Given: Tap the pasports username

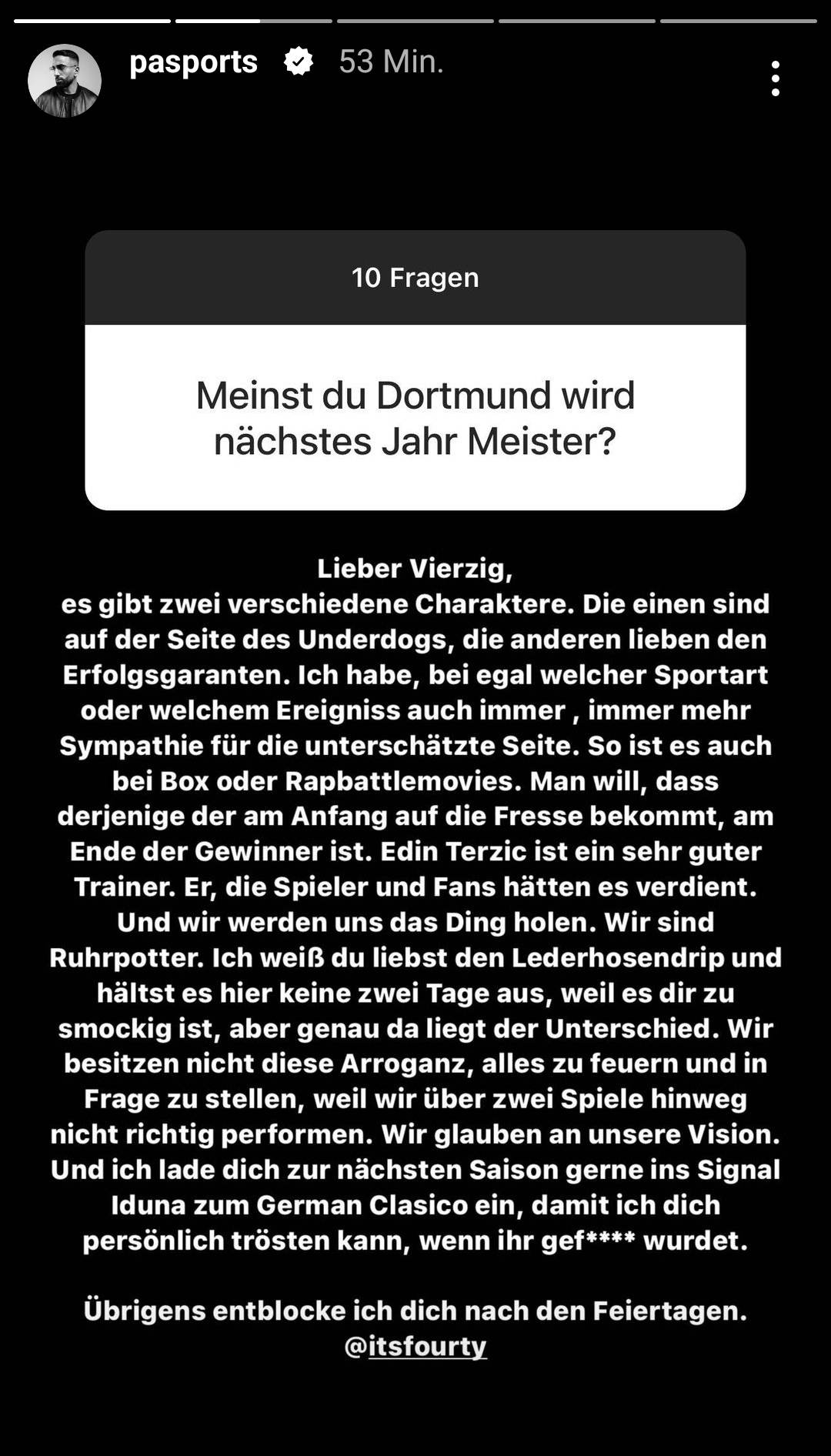Looking at the screenshot, I should pyautogui.click(x=193, y=62).
